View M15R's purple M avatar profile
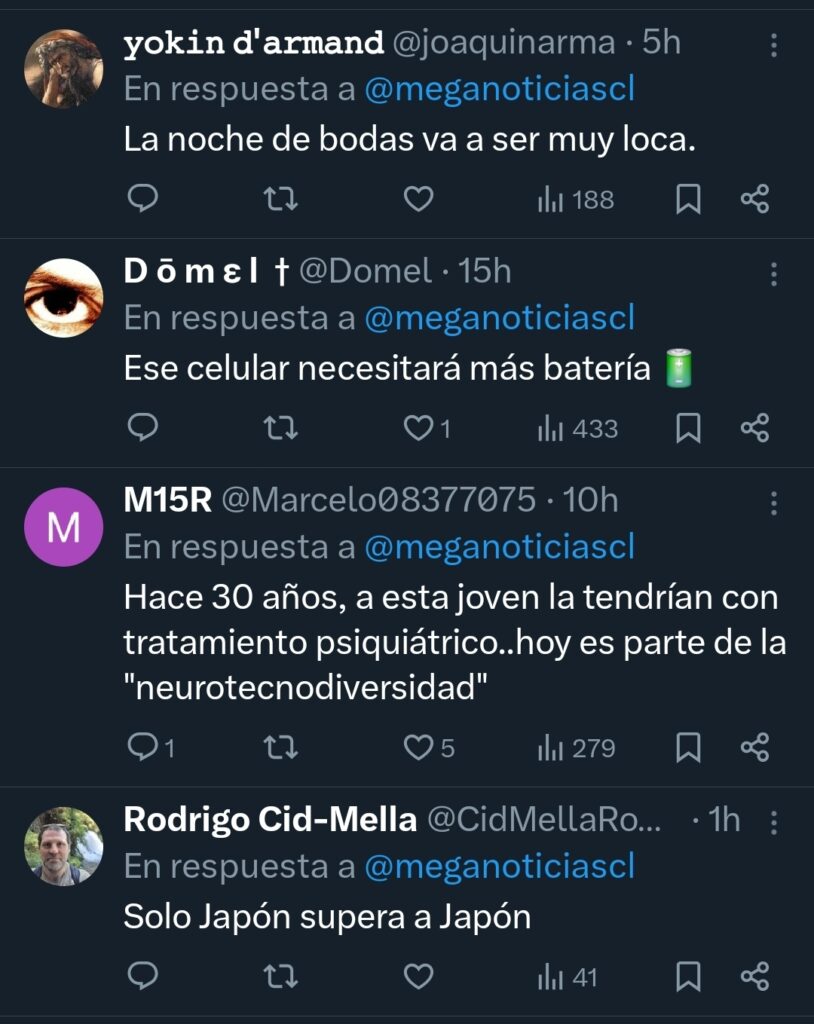Screen dimensions: 814x1024 [64, 527]
